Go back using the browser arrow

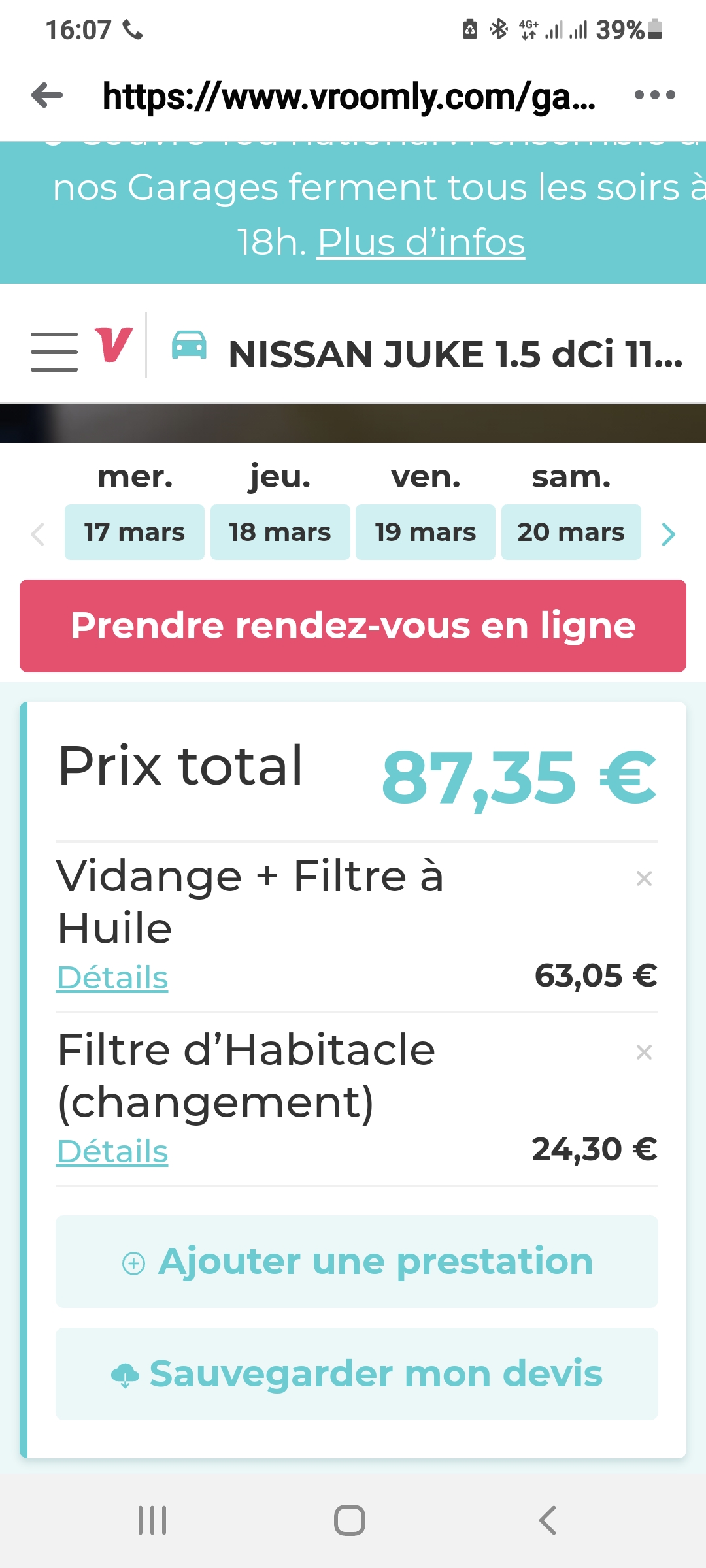[47, 95]
